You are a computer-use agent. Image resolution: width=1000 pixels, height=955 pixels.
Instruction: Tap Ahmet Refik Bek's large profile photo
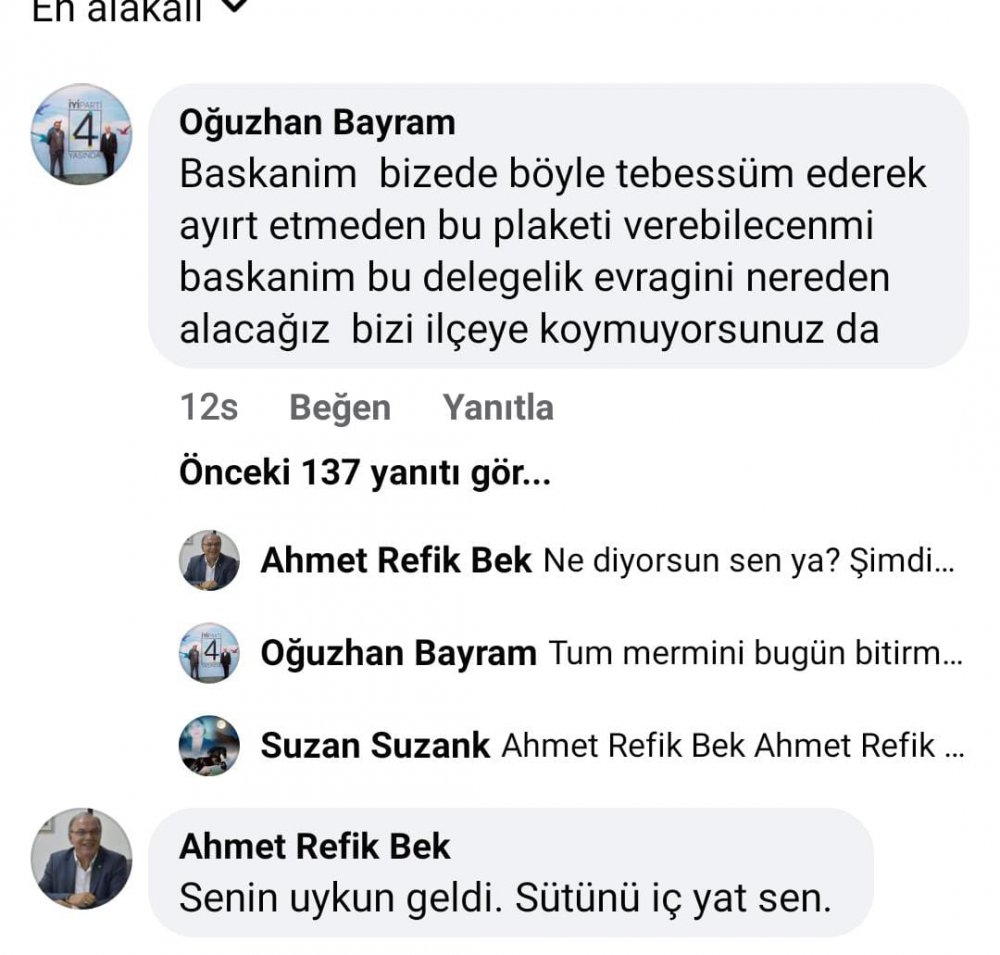(x=81, y=859)
